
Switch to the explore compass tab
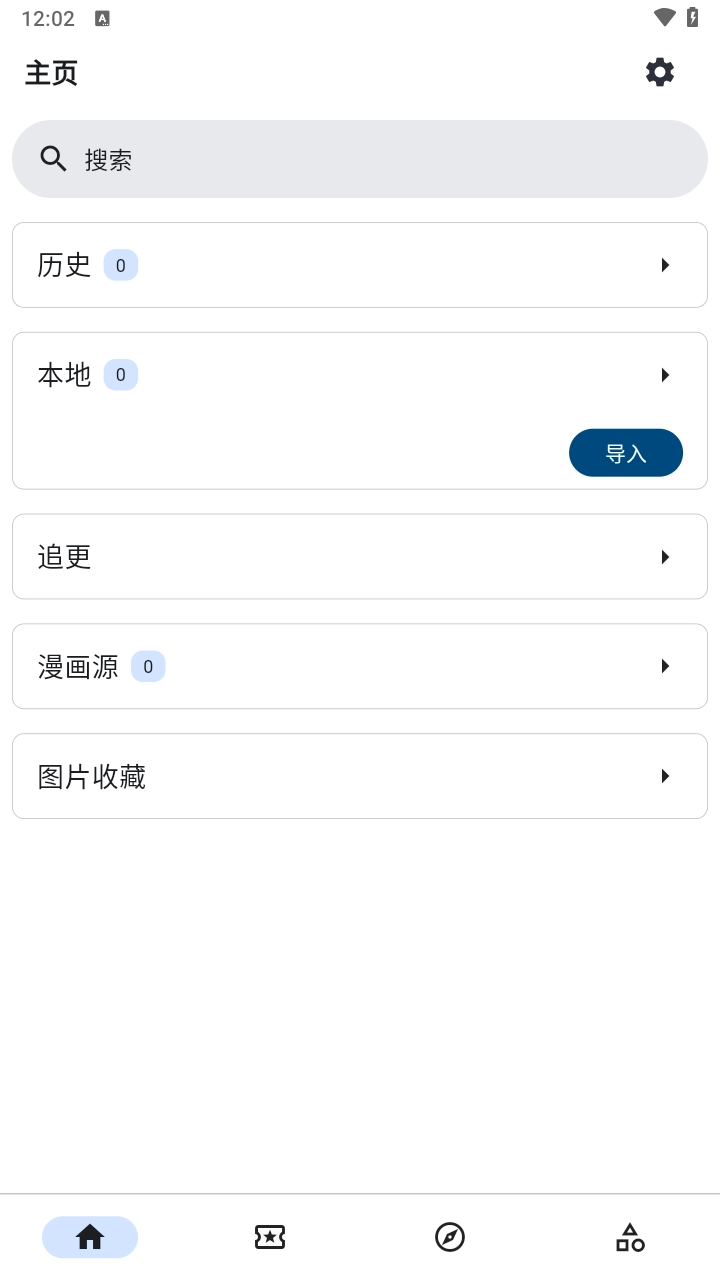click(x=450, y=1237)
